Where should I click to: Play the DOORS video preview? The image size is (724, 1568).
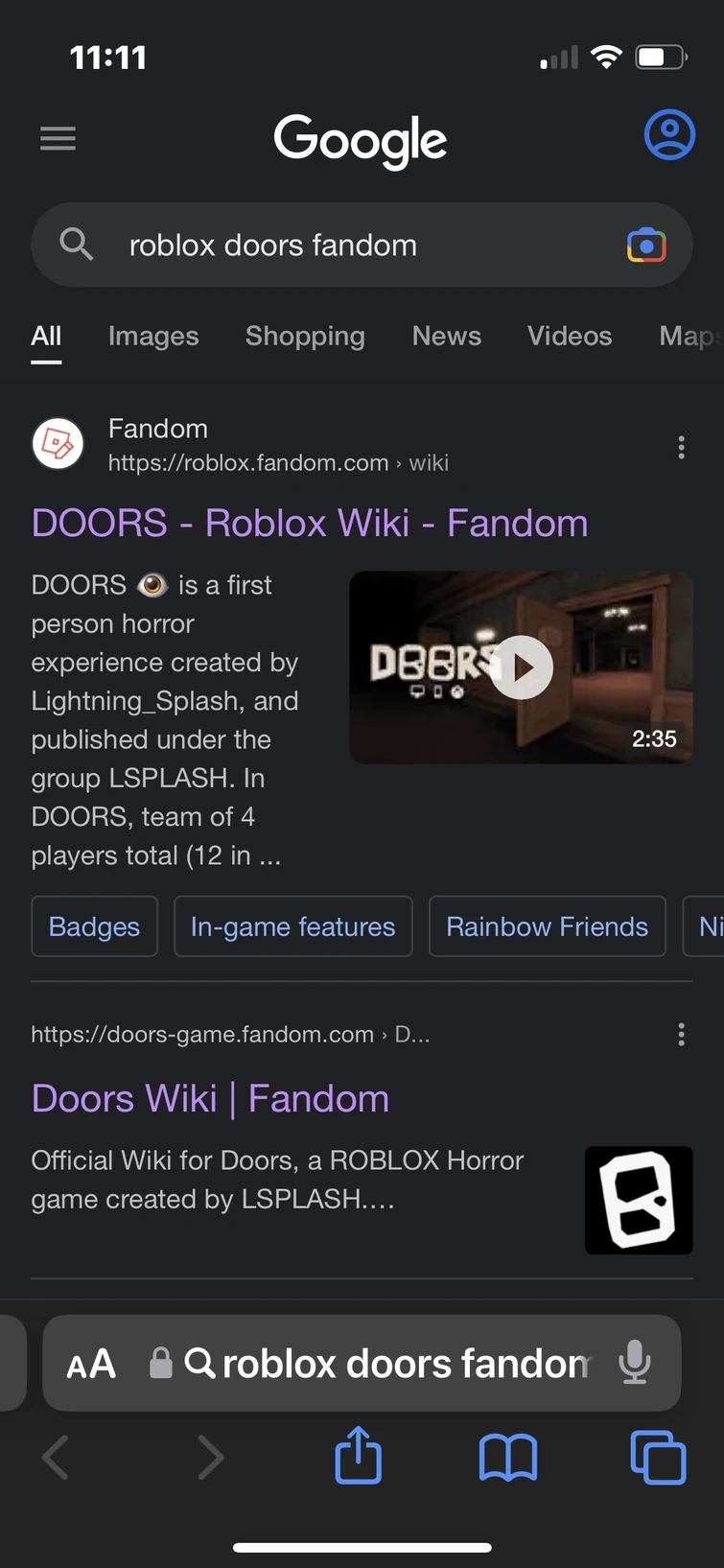[x=521, y=667]
